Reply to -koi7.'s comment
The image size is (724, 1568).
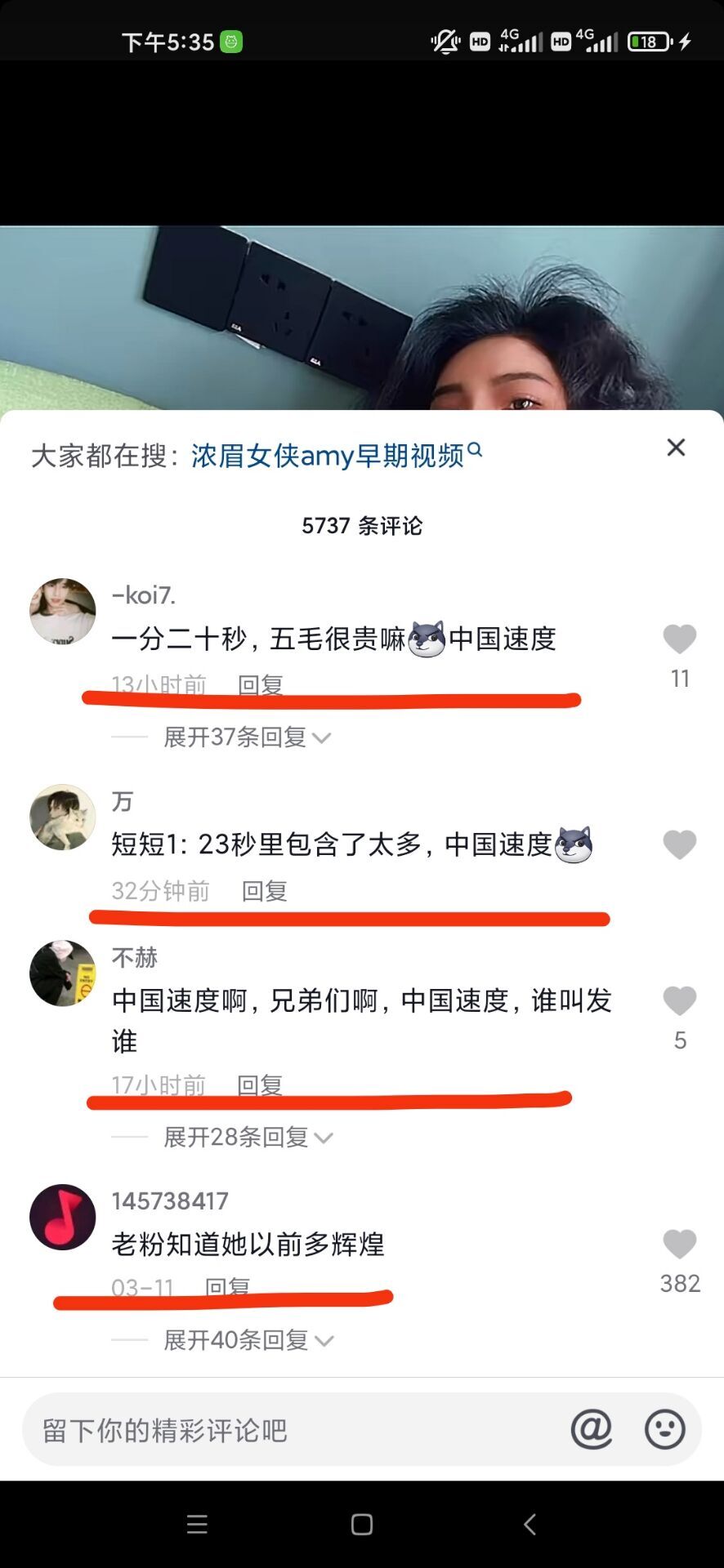click(x=260, y=684)
